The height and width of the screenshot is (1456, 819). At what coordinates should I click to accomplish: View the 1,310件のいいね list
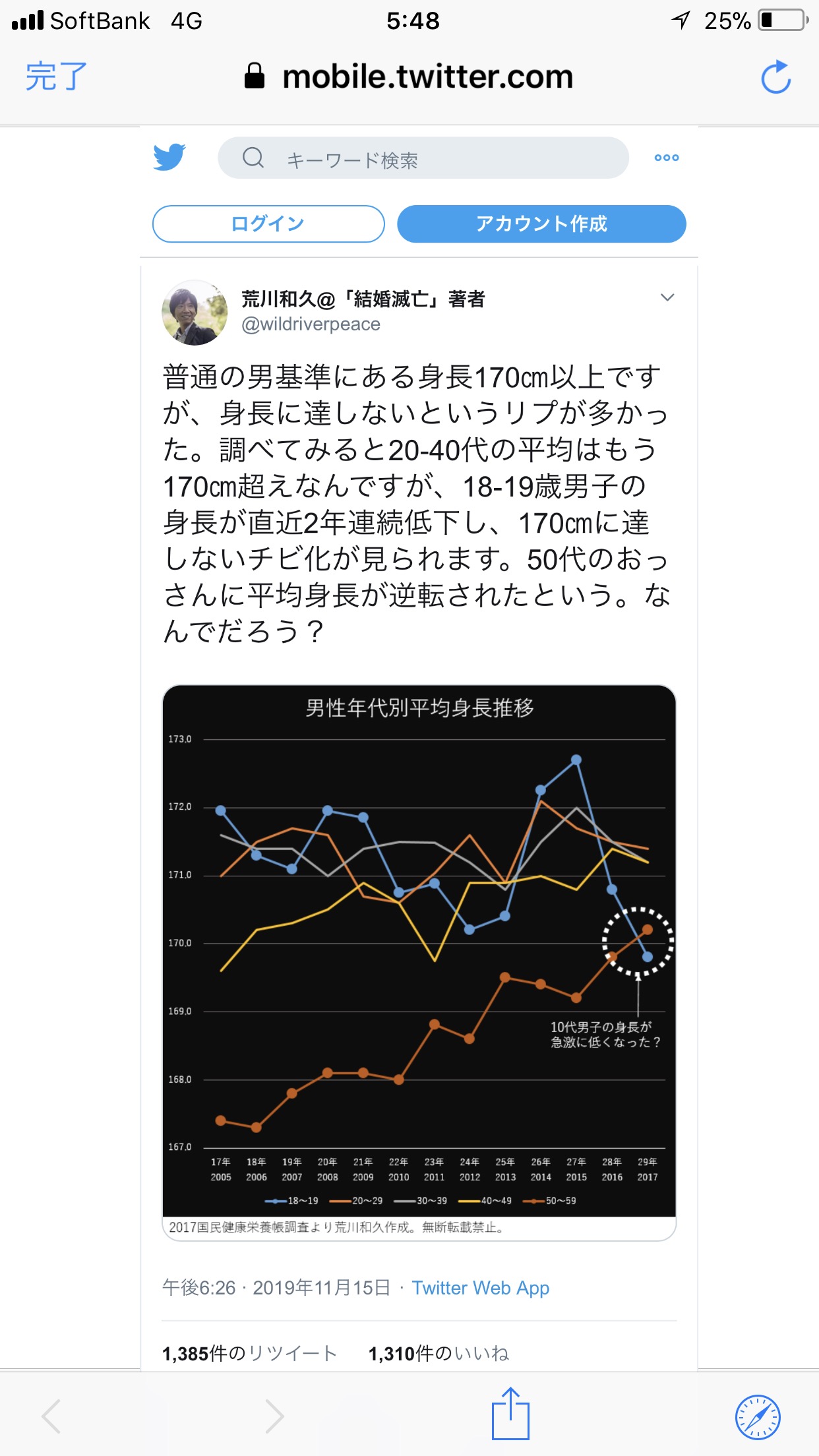pyautogui.click(x=439, y=1354)
